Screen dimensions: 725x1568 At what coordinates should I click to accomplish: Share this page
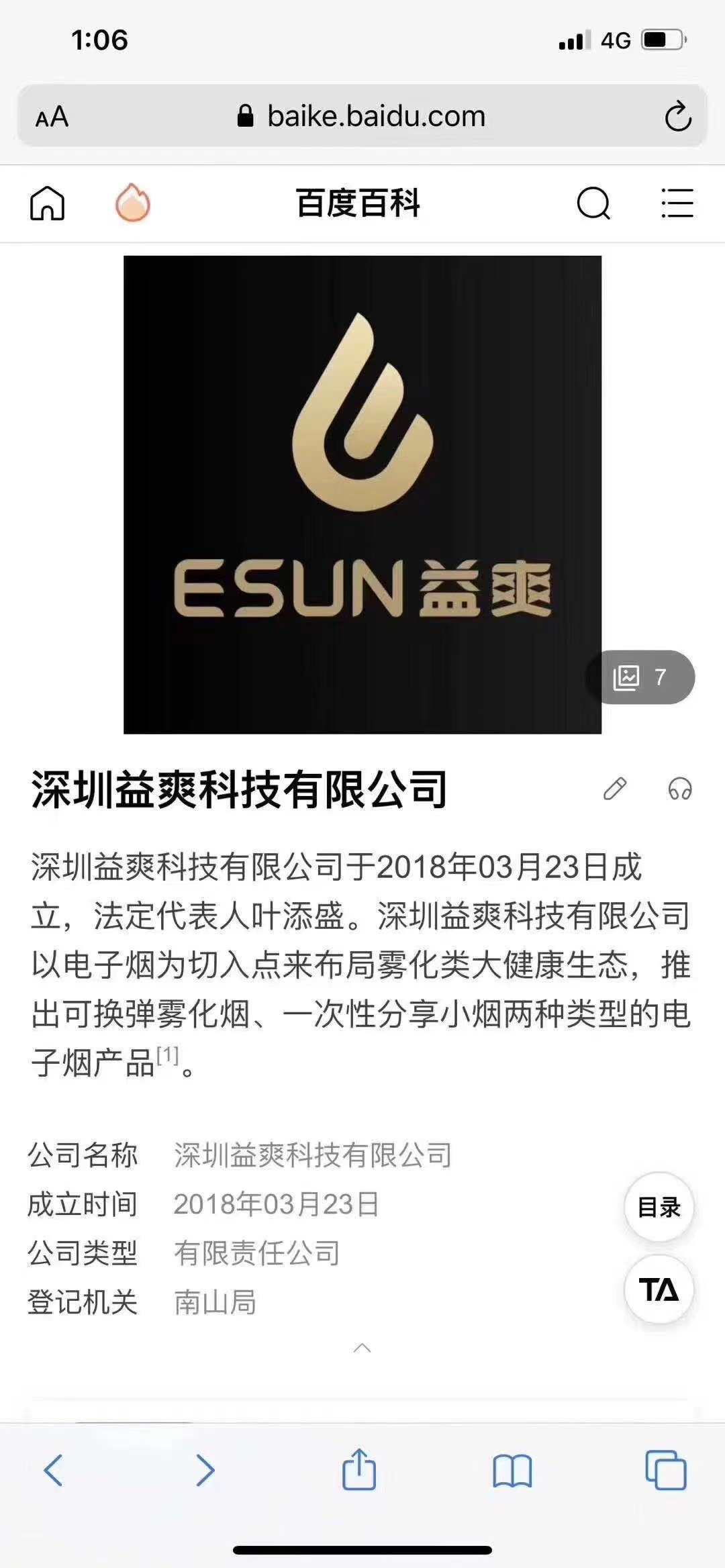(359, 1469)
